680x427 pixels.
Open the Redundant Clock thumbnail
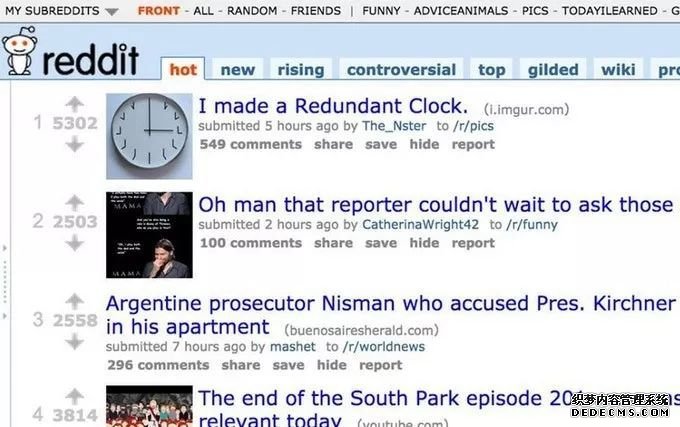(149, 135)
